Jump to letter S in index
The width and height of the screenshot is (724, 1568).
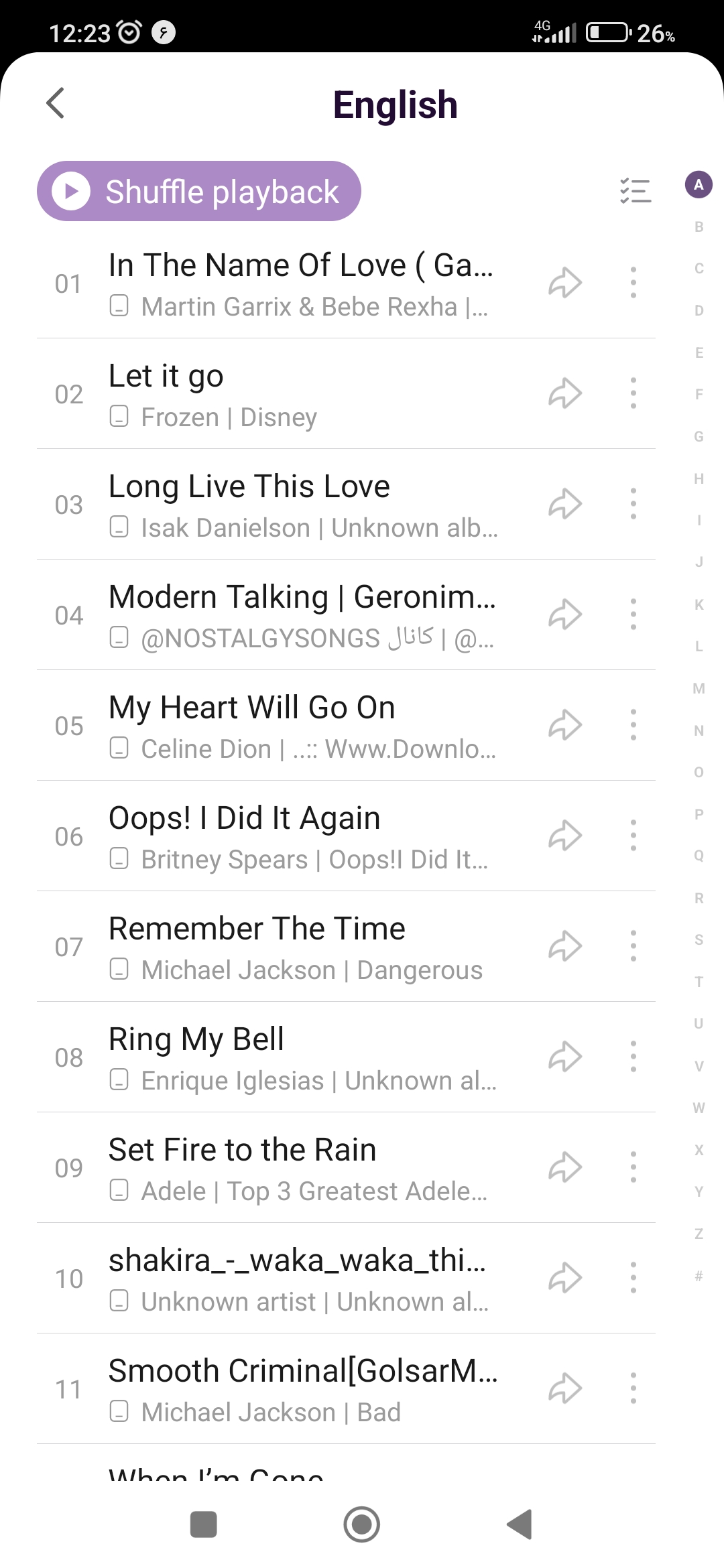(699, 940)
